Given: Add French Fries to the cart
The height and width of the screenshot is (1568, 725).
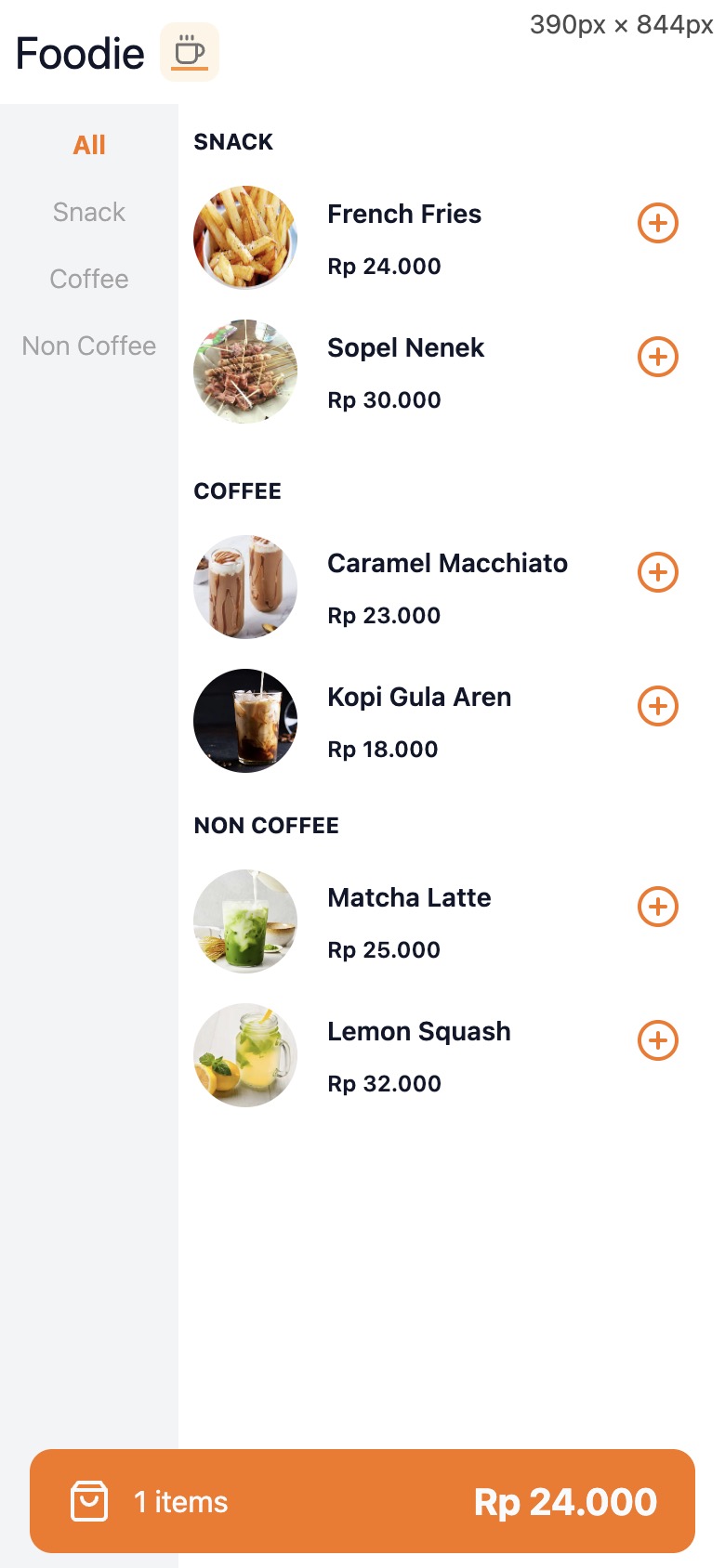Looking at the screenshot, I should (x=658, y=223).
